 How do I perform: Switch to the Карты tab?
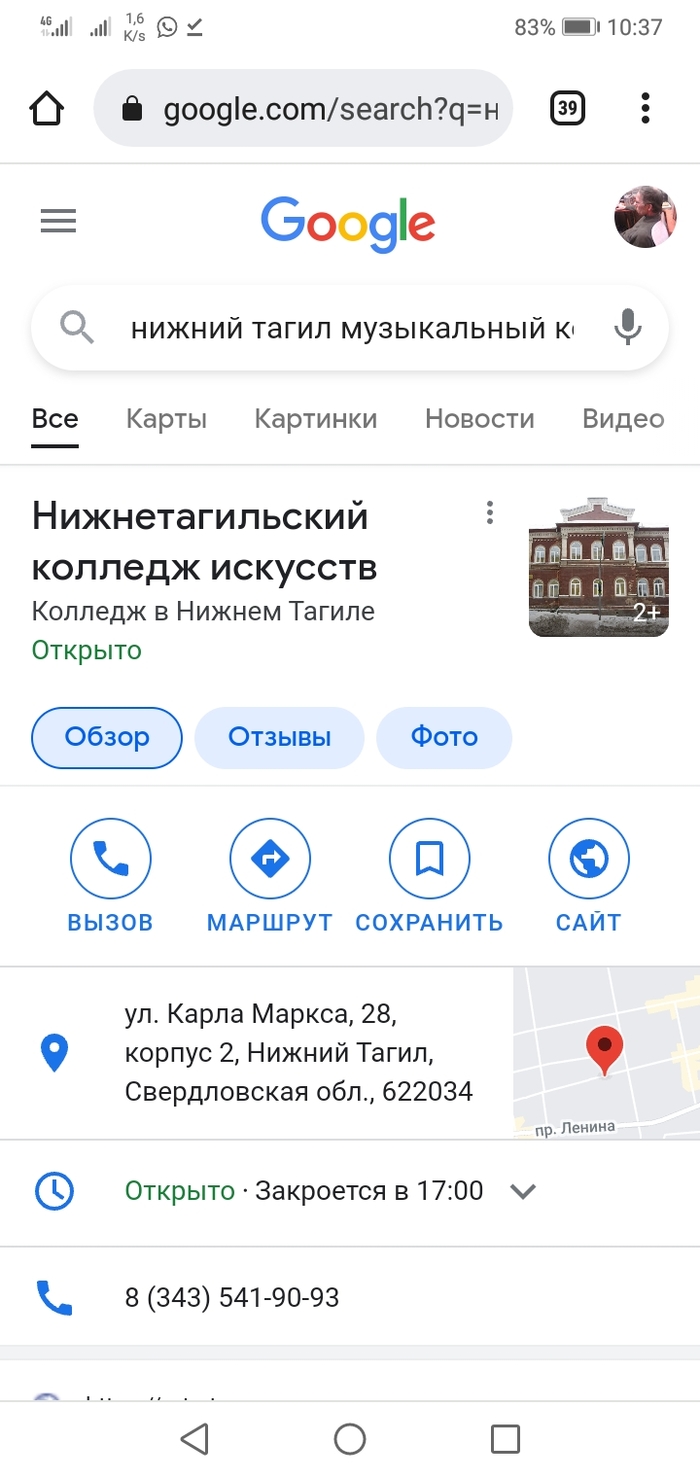[166, 418]
